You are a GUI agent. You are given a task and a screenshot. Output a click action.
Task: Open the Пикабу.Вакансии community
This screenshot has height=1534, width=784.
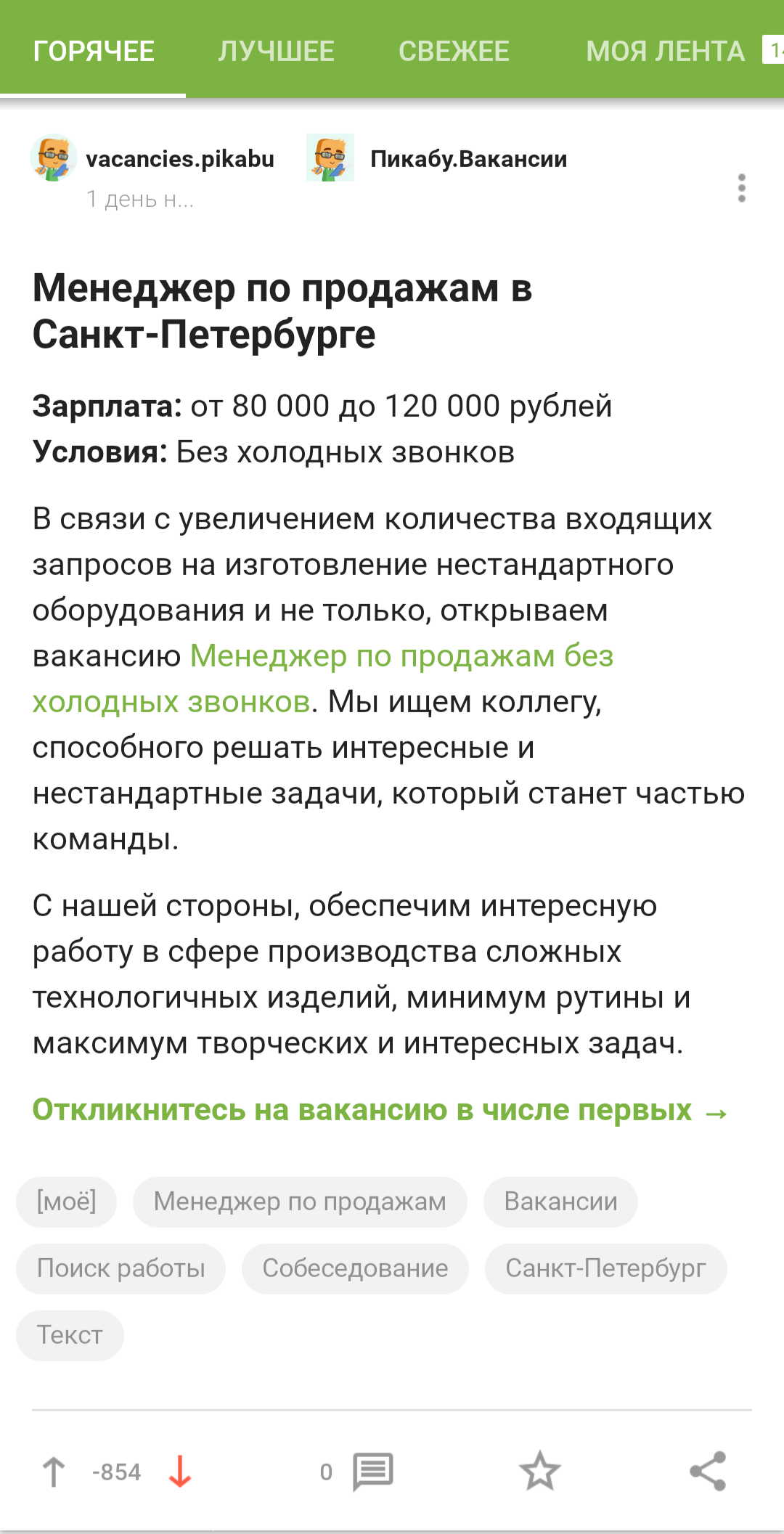point(468,158)
